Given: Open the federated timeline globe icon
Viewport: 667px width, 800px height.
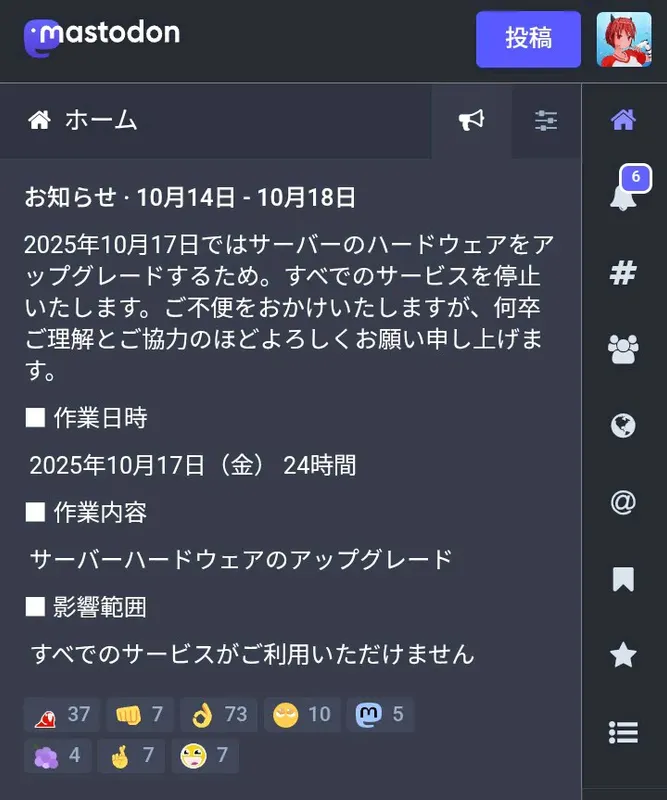Looking at the screenshot, I should coord(623,426).
